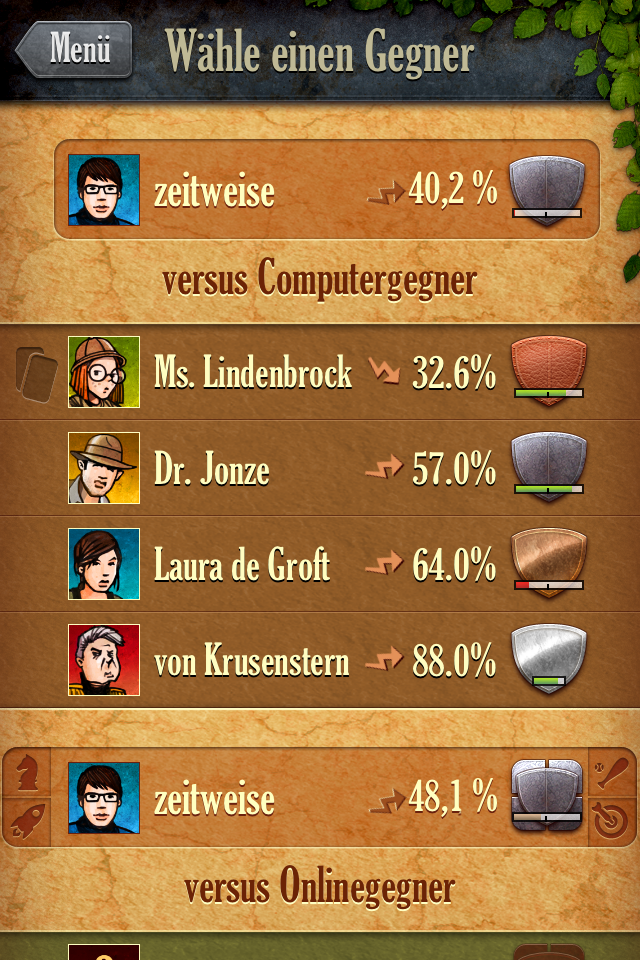This screenshot has height=960, width=640.
Task: Open the zeitweise online profile with 48,1 %
Action: (320, 798)
